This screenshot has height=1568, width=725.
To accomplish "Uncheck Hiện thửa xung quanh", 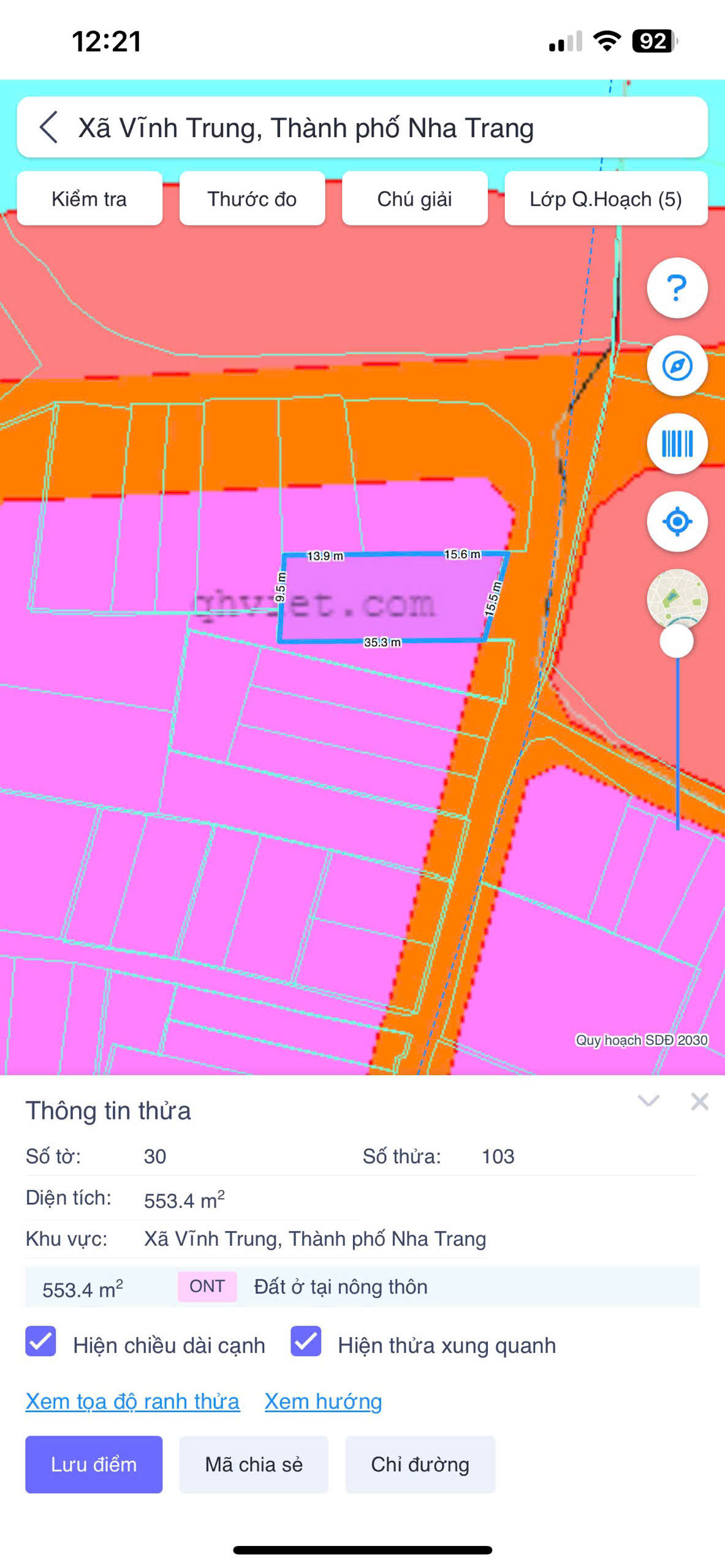I will [x=306, y=1341].
